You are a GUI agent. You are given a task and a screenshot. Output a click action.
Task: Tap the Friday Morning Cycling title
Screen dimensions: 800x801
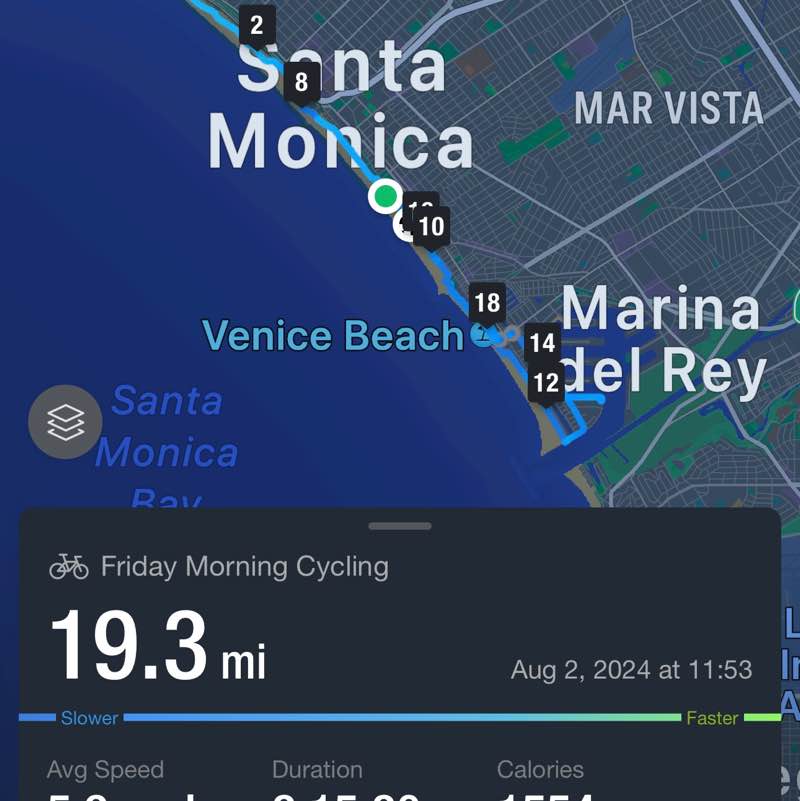pyautogui.click(x=245, y=566)
